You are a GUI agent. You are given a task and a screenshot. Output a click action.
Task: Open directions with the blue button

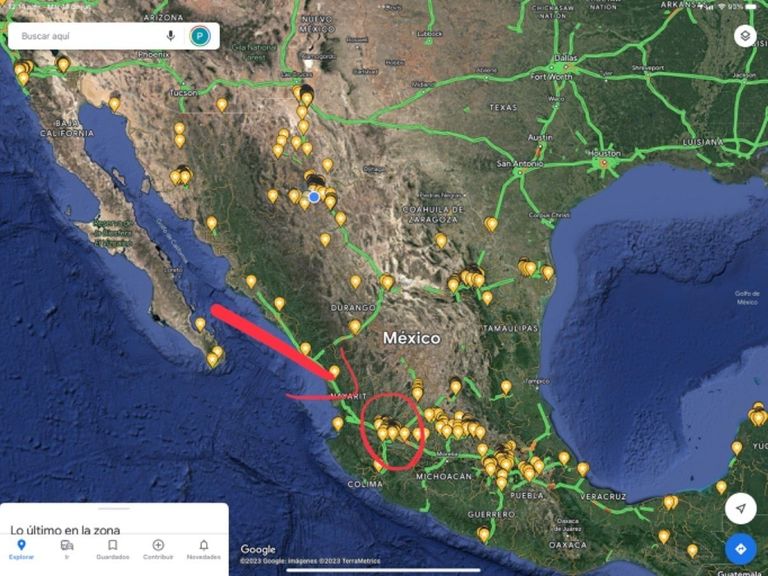click(x=740, y=549)
